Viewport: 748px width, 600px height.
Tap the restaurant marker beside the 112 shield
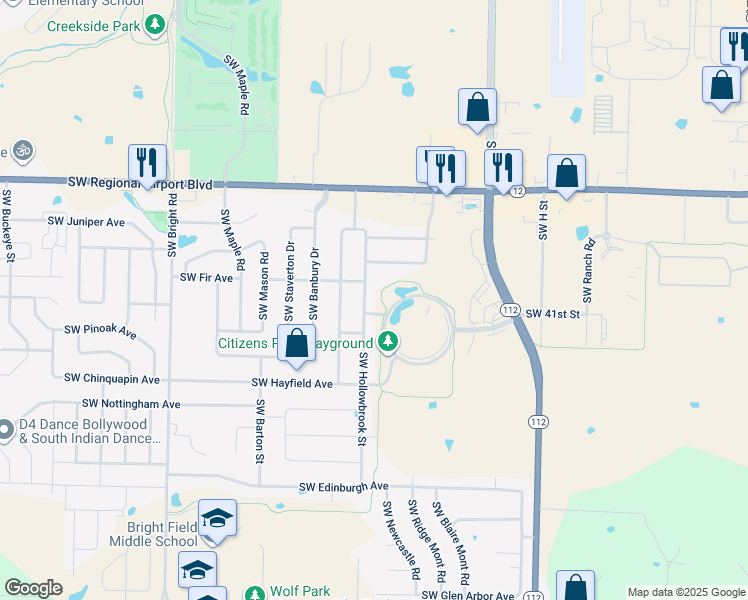click(503, 167)
